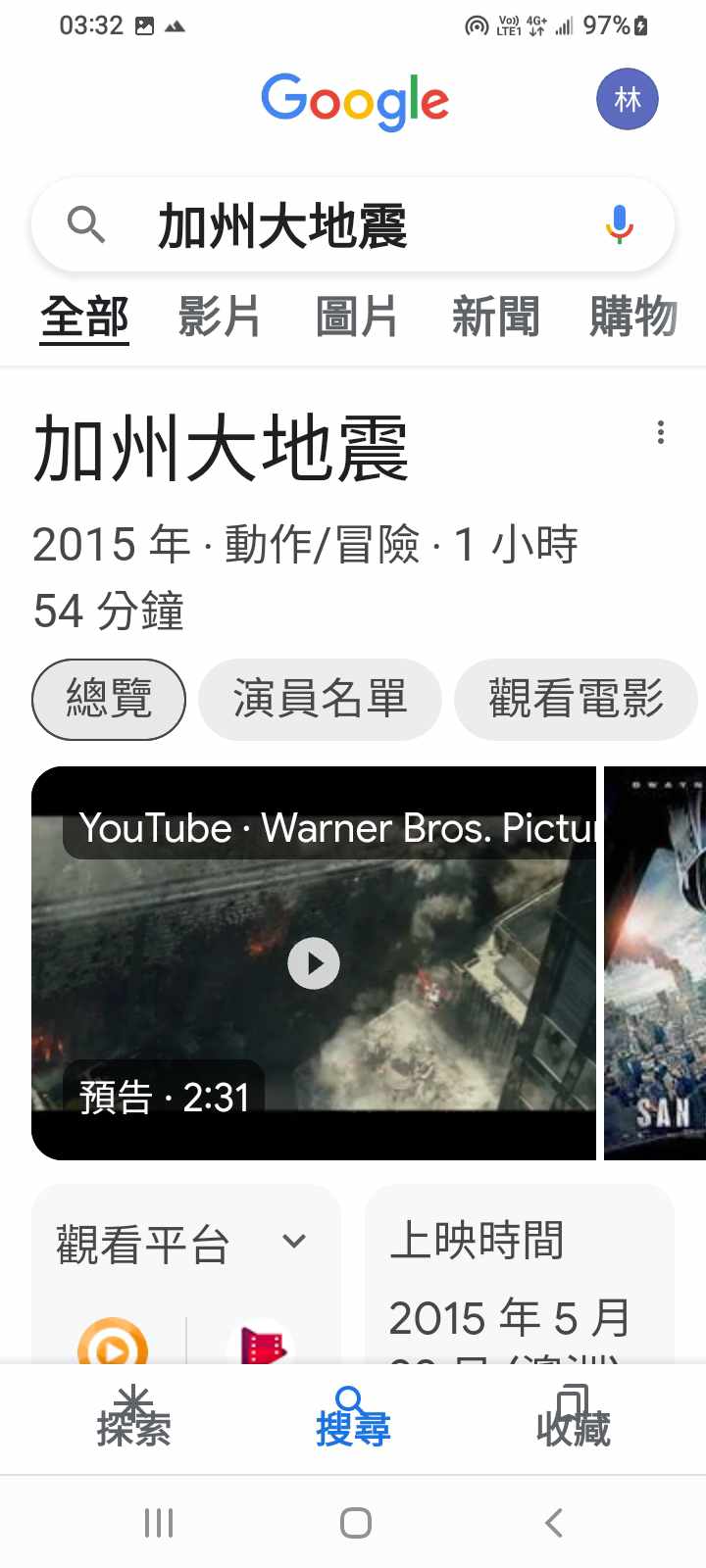Play the Warner Bros. YouTube trailer
The image size is (706, 1568).
coord(314,963)
